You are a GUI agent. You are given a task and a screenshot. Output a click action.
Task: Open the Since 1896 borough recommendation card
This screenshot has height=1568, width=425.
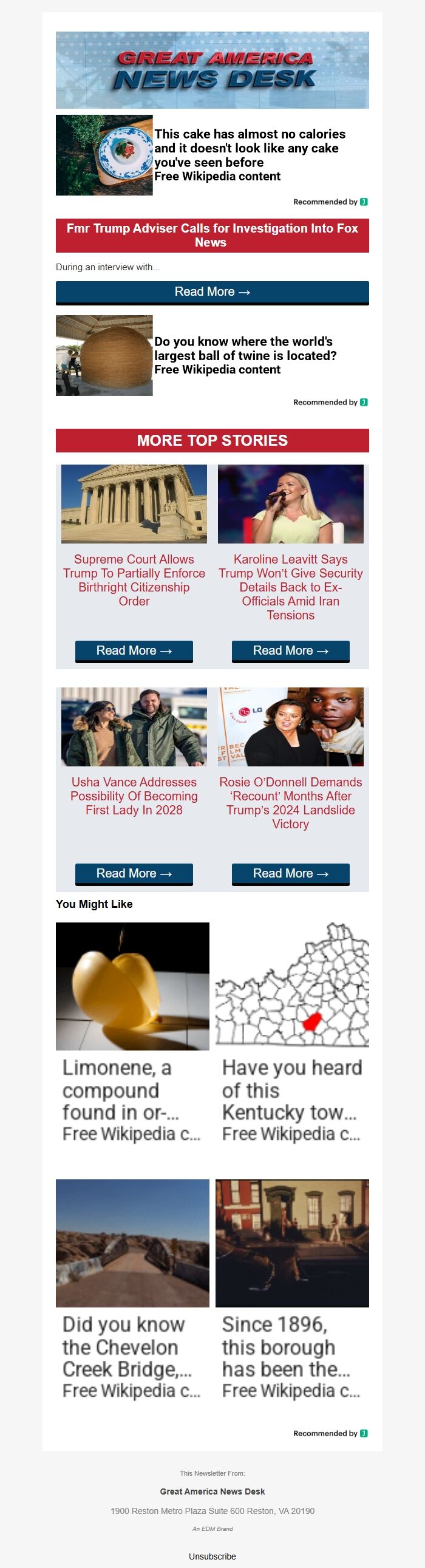(291, 1290)
